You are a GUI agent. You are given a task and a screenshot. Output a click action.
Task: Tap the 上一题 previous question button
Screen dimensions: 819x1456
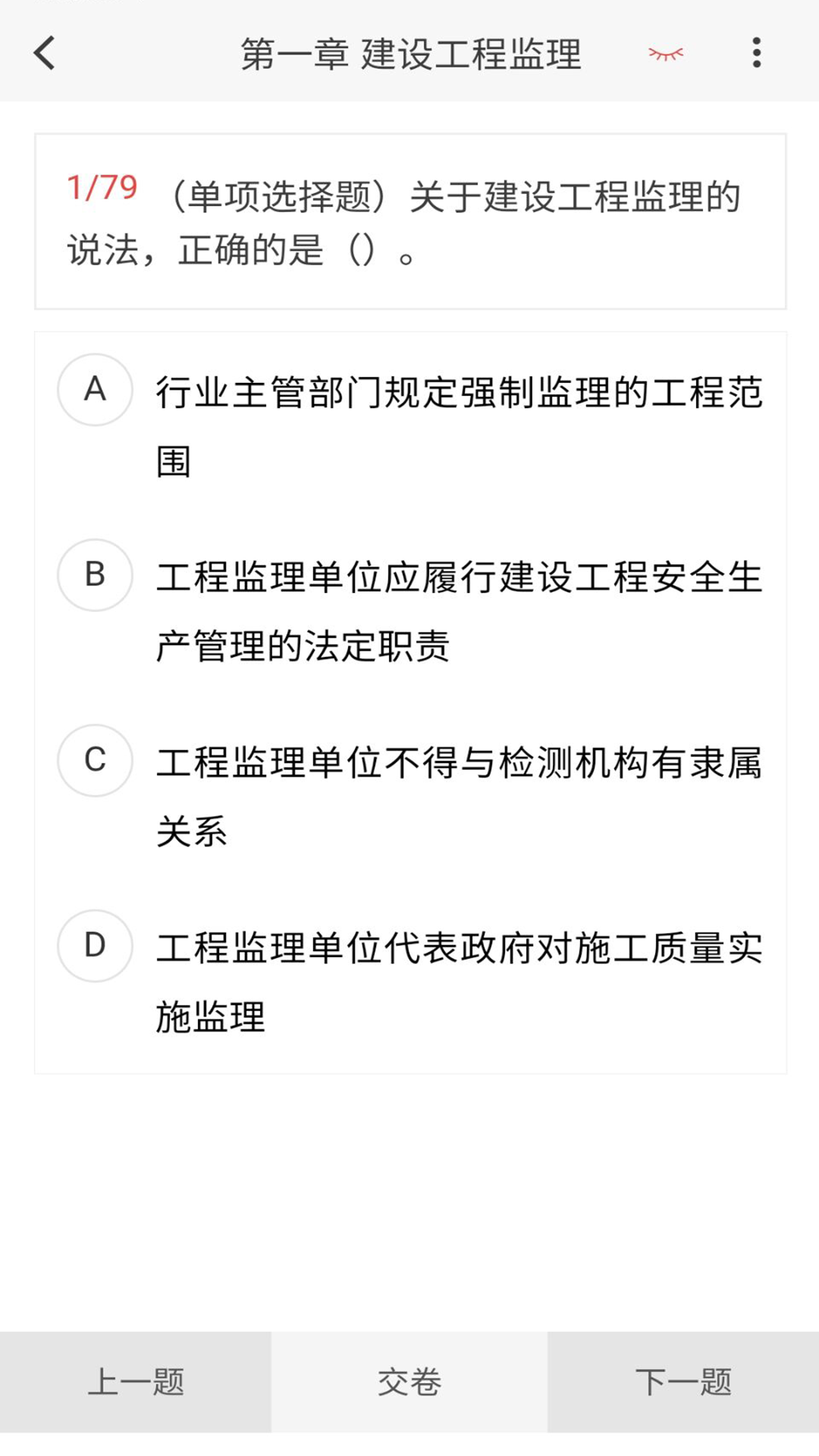[136, 1382]
